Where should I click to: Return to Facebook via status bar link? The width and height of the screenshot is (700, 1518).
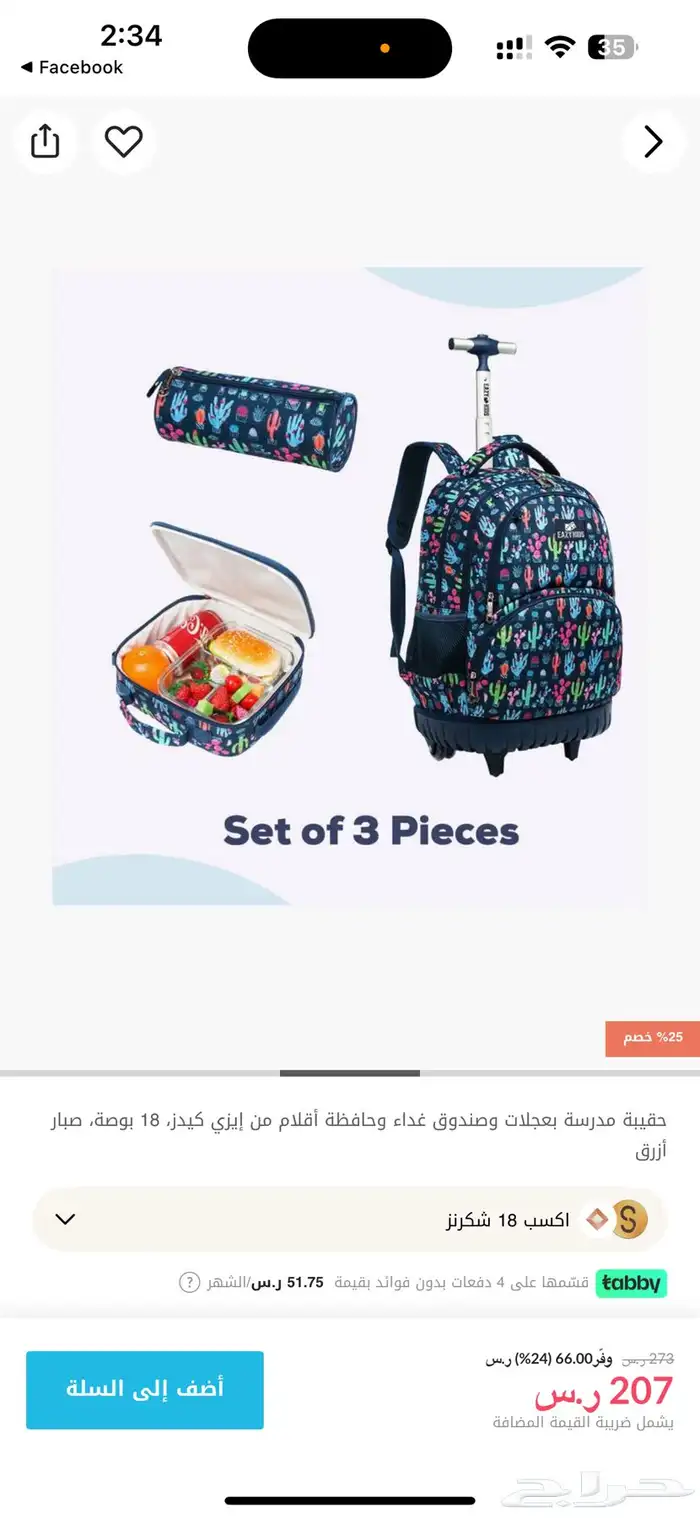72,67
